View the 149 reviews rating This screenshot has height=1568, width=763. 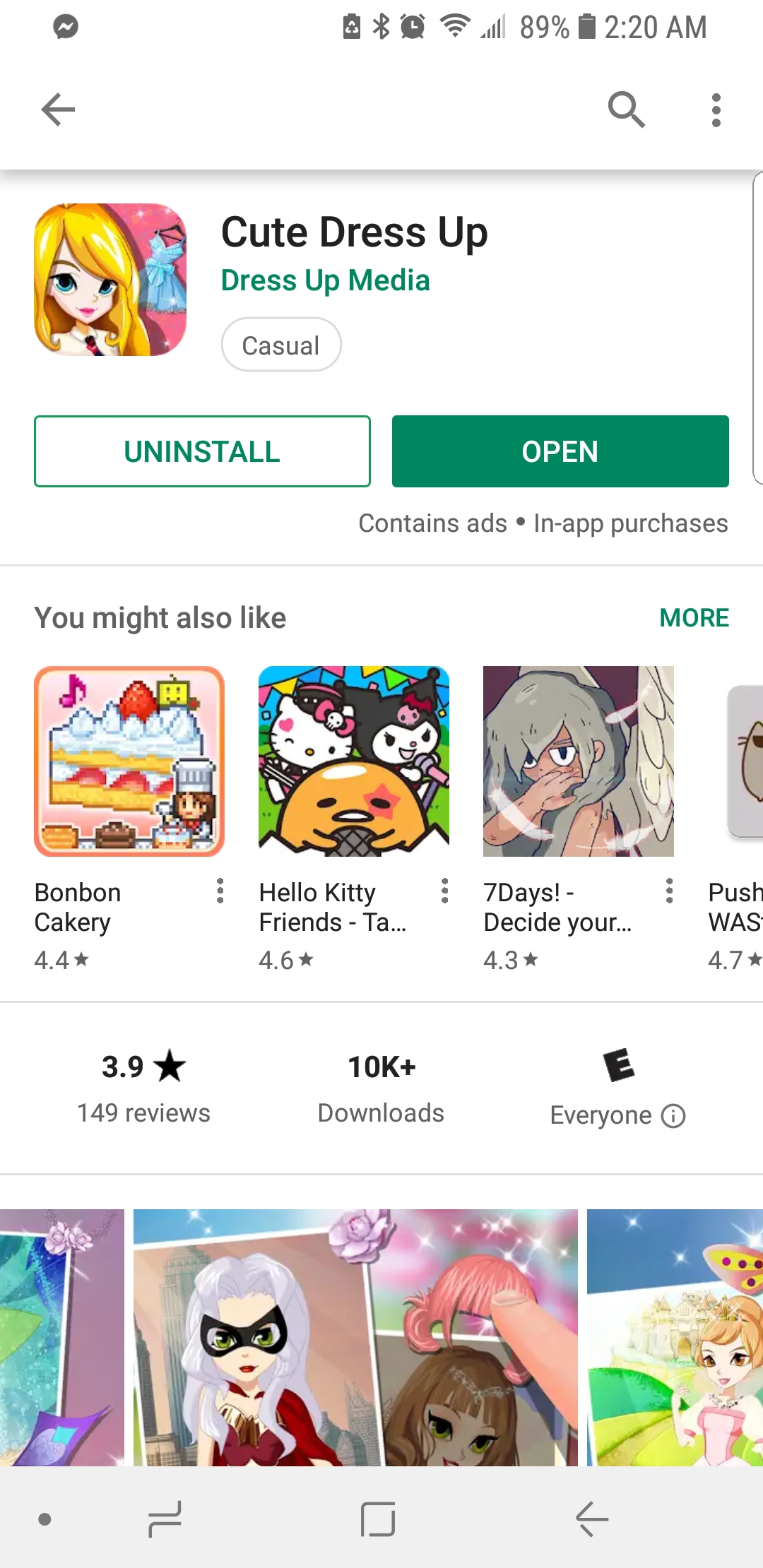click(x=143, y=1088)
